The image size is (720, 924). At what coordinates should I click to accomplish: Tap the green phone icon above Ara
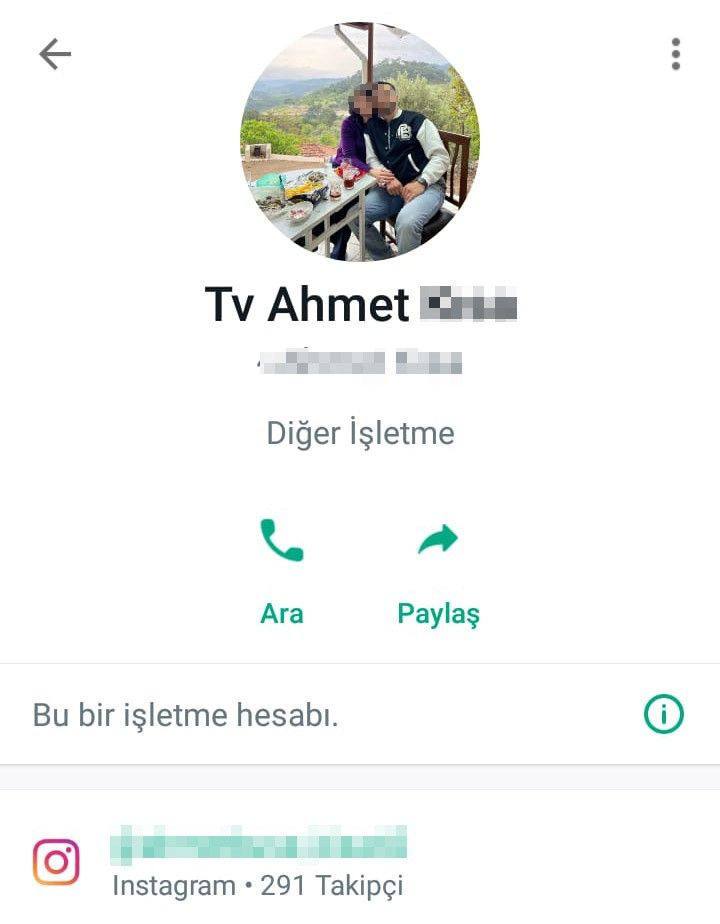[x=283, y=541]
